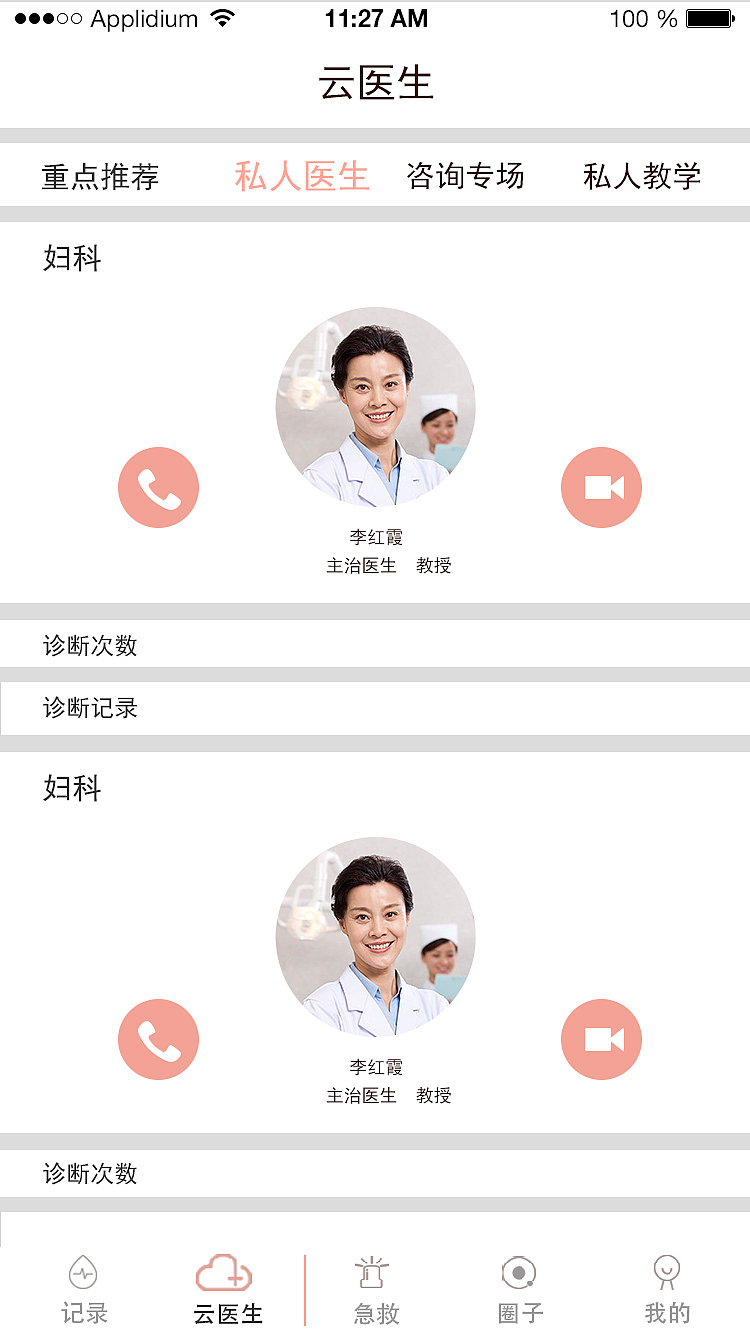Select 云医生 in bottom navigation
This screenshot has height=1334, width=750.
227,1290
